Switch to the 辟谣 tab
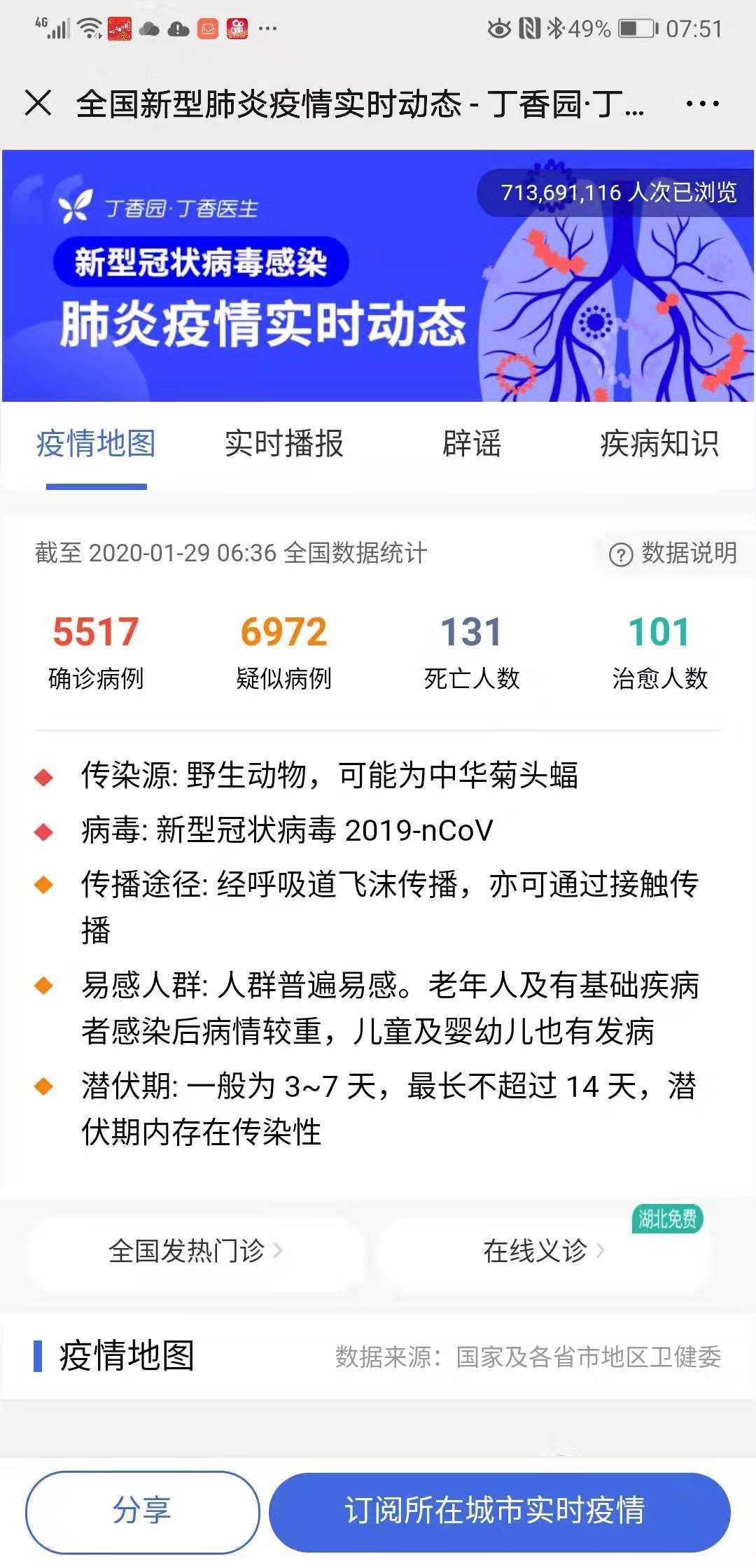756x1568 pixels. click(x=472, y=444)
